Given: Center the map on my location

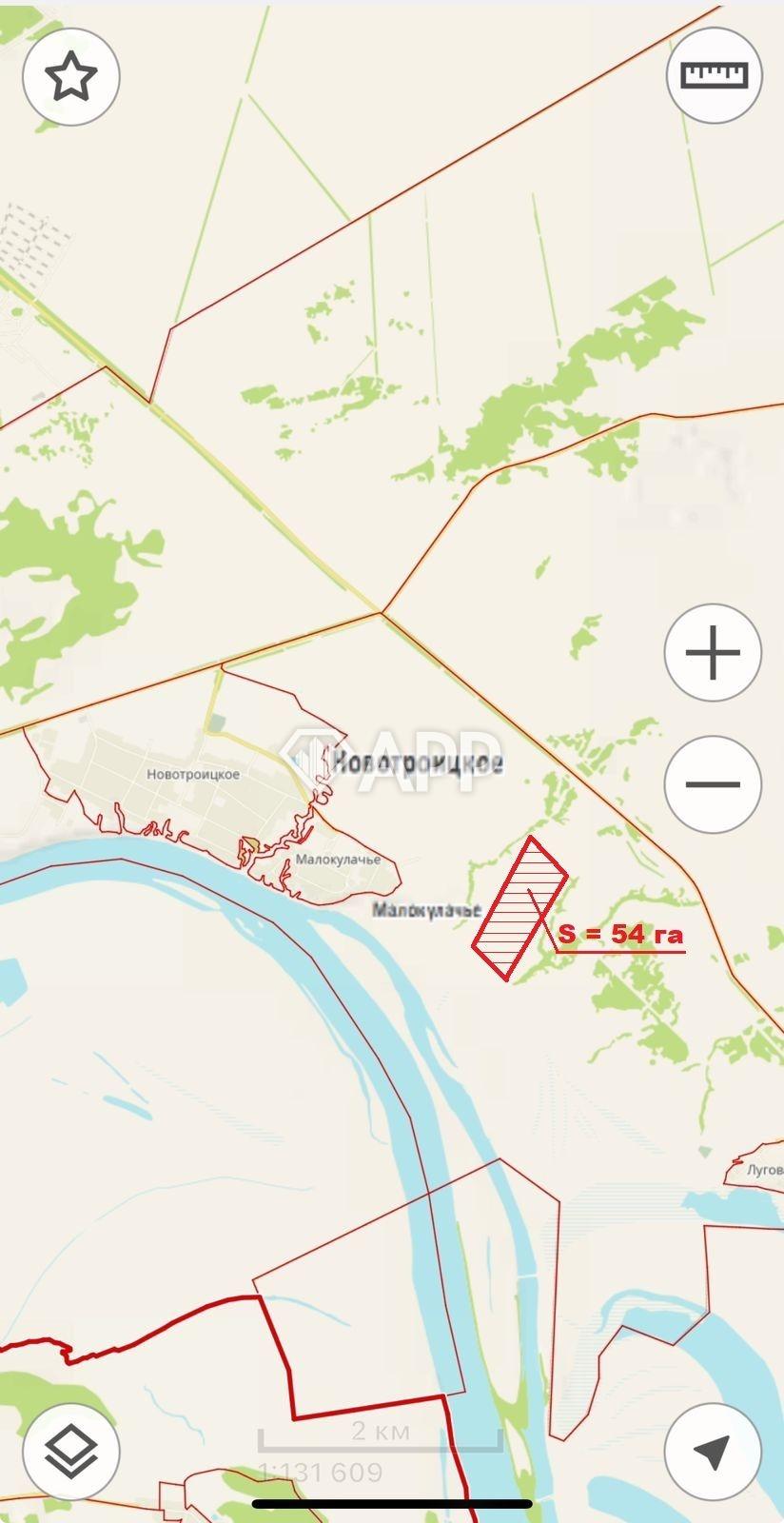Looking at the screenshot, I should [x=713, y=1452].
